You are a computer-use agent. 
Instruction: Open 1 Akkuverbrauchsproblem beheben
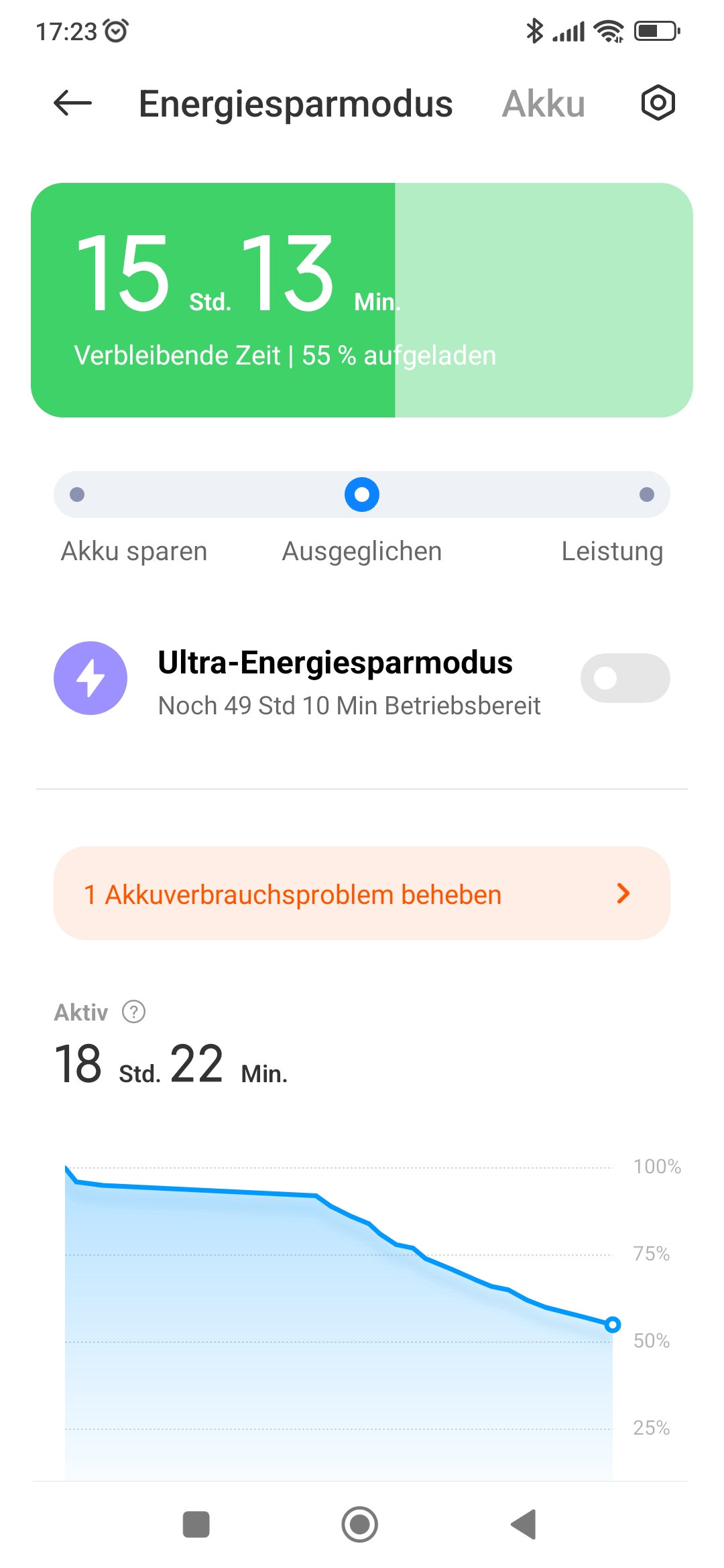(362, 893)
